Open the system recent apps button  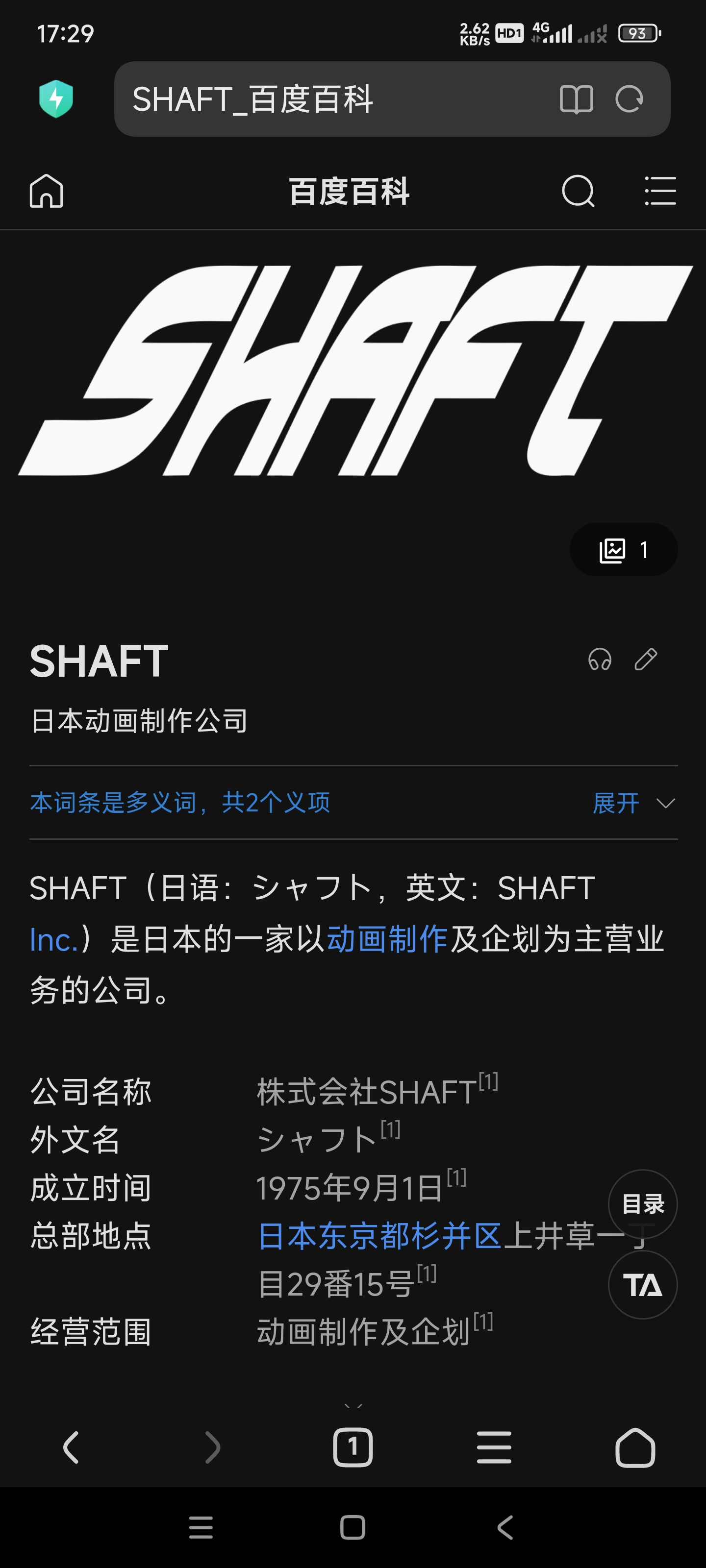201,1528
